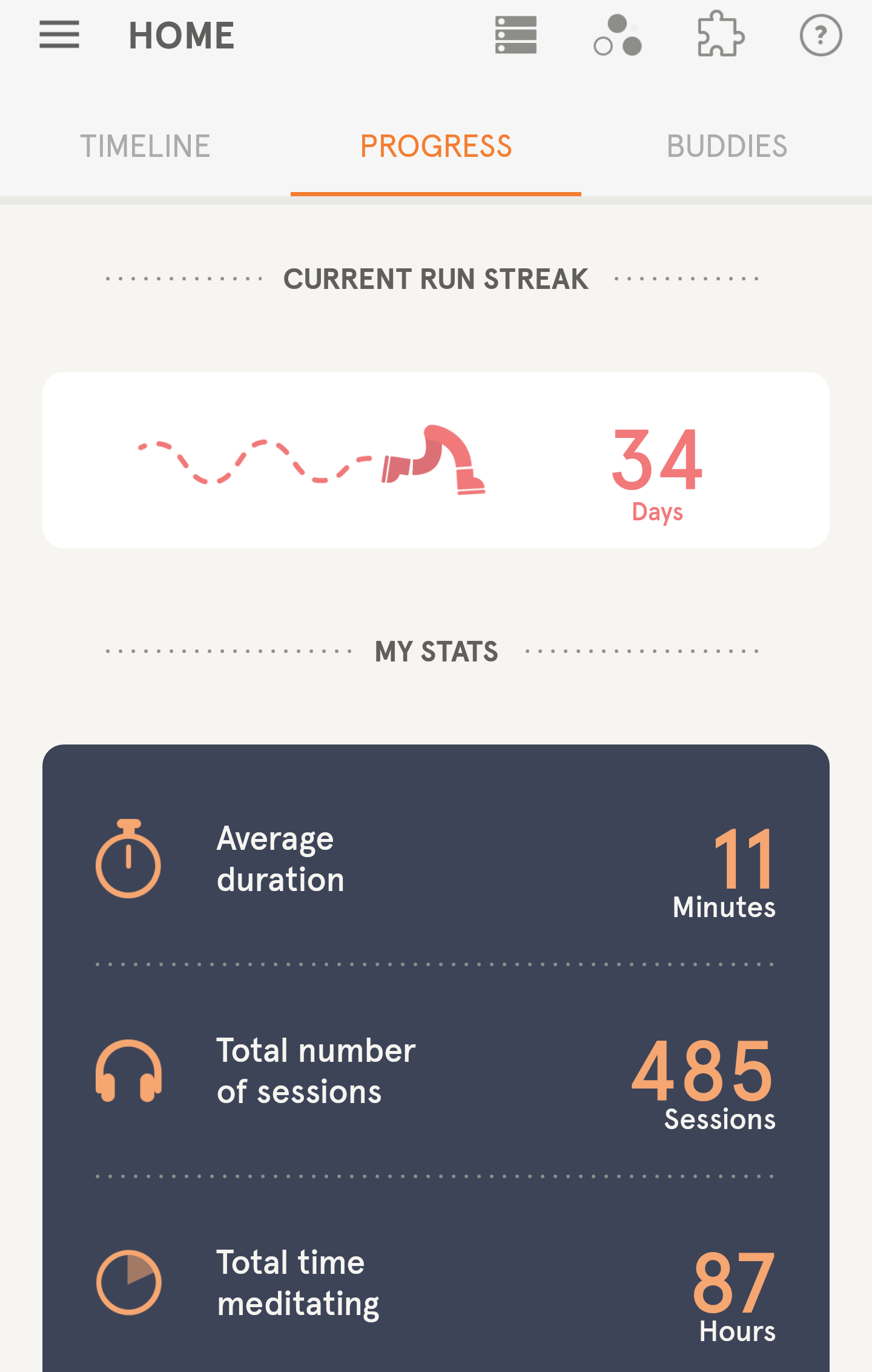The width and height of the screenshot is (872, 1372).
Task: Select the Progress tab
Action: 436,147
